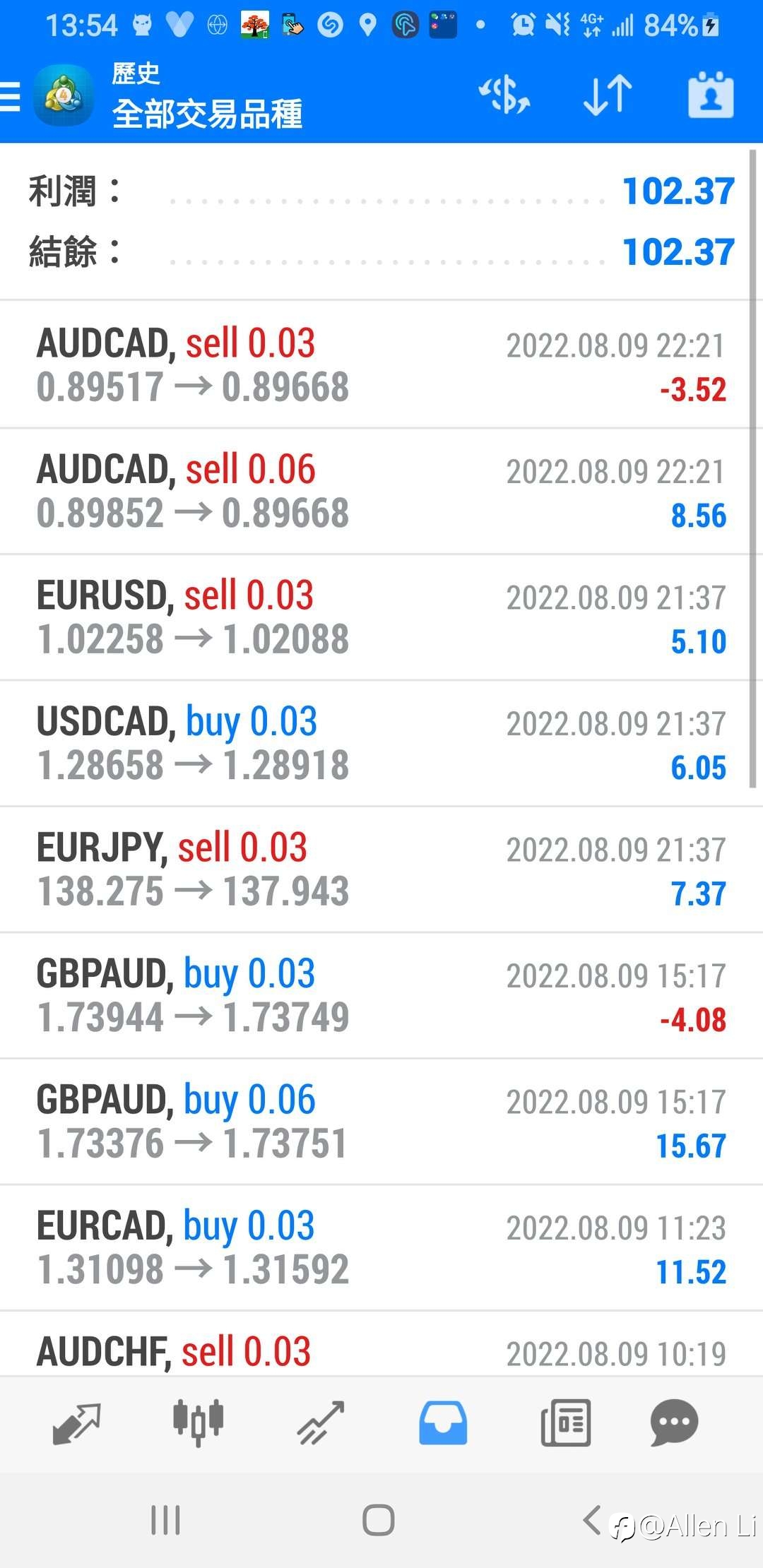763x1568 pixels.
Task: Tap the sort arrows icon
Action: point(608,95)
